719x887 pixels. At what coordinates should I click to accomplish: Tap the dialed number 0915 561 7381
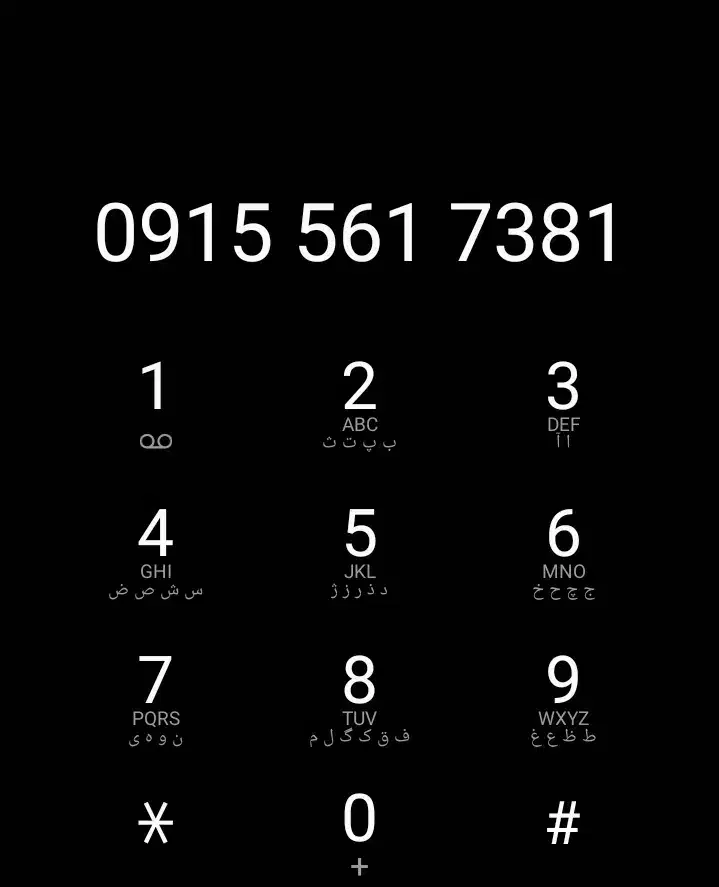[x=358, y=233]
